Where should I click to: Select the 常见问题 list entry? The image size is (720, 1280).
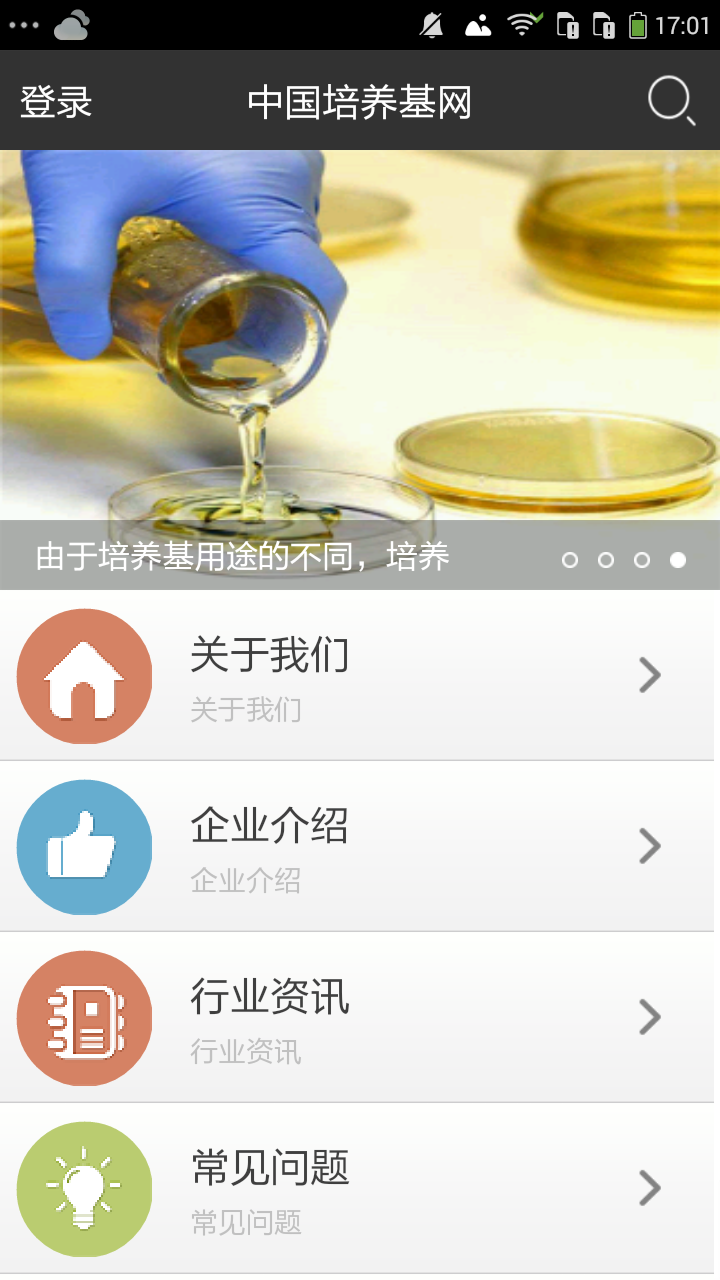click(270, 1168)
